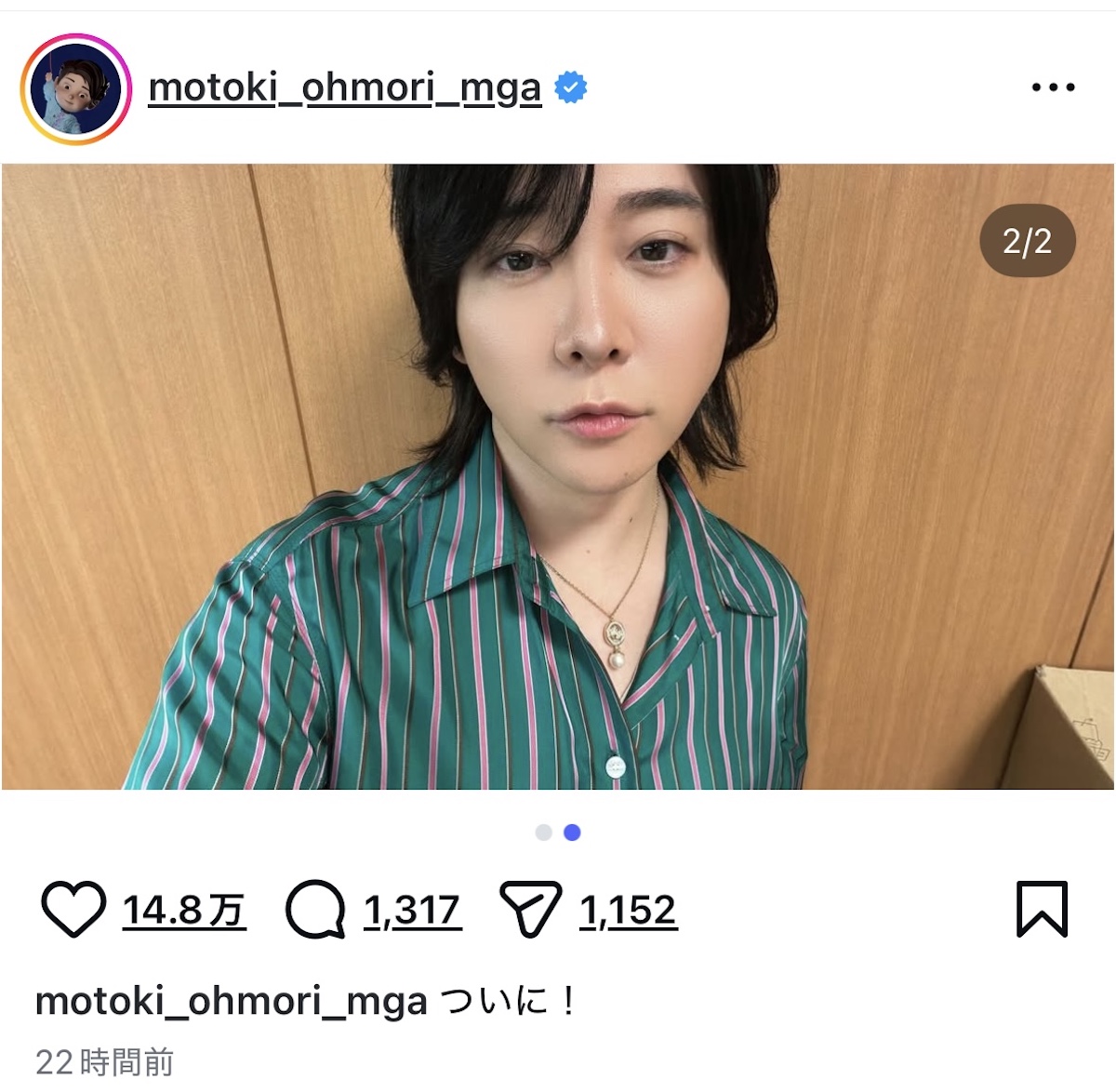
Task: Open motoki_ohmori_mga profile from header username
Action: pos(344,88)
